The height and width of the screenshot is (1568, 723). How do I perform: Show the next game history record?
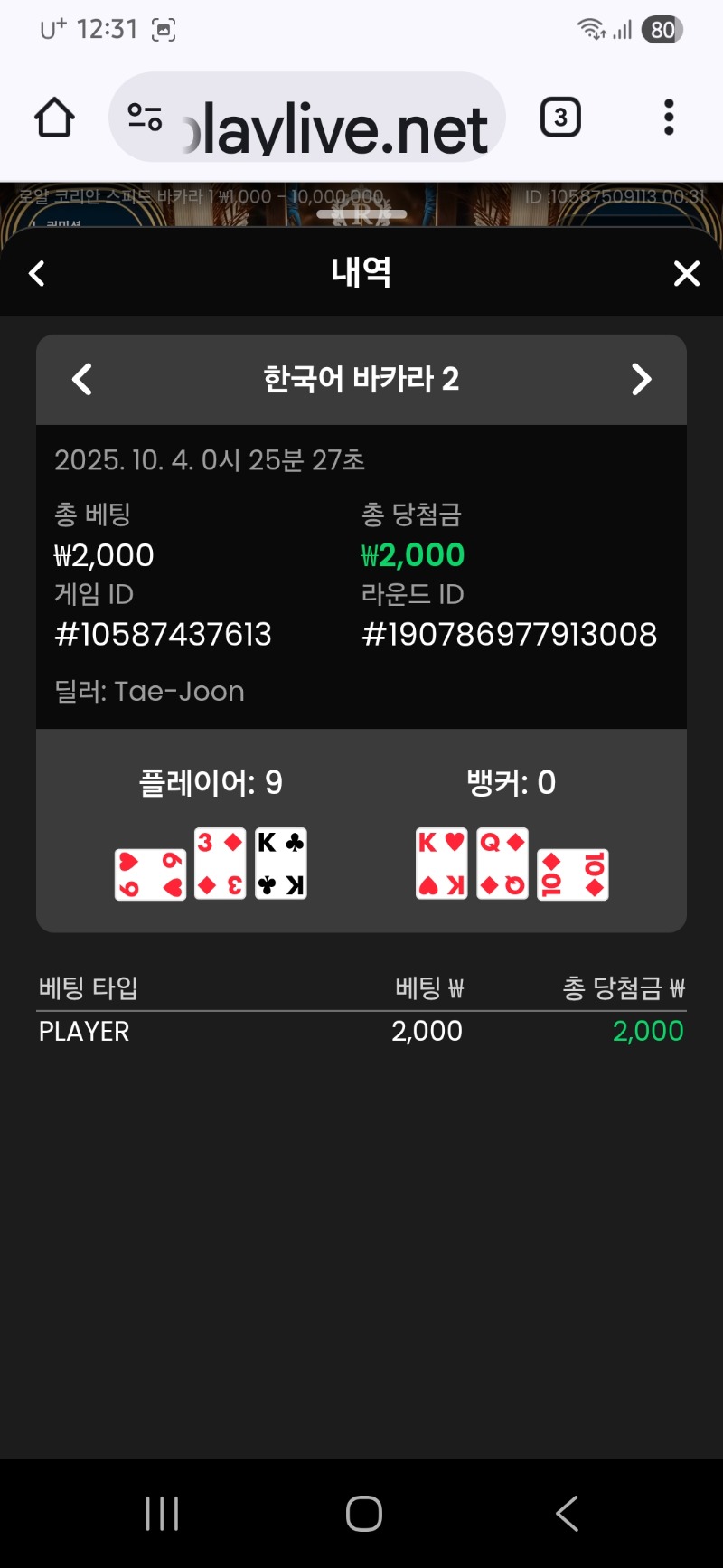point(641,380)
